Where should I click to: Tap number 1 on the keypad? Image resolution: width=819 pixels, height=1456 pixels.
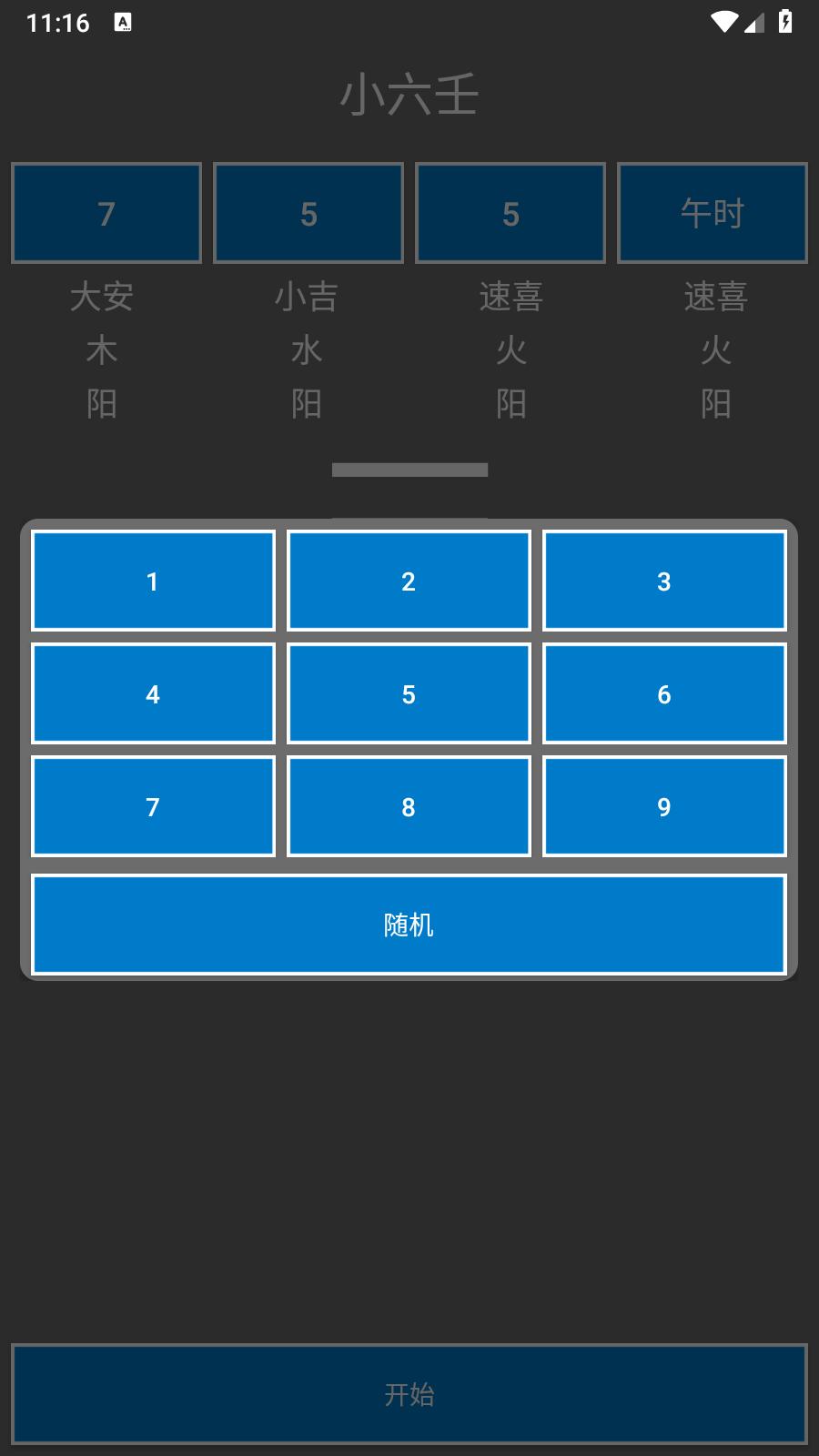pyautogui.click(x=153, y=581)
